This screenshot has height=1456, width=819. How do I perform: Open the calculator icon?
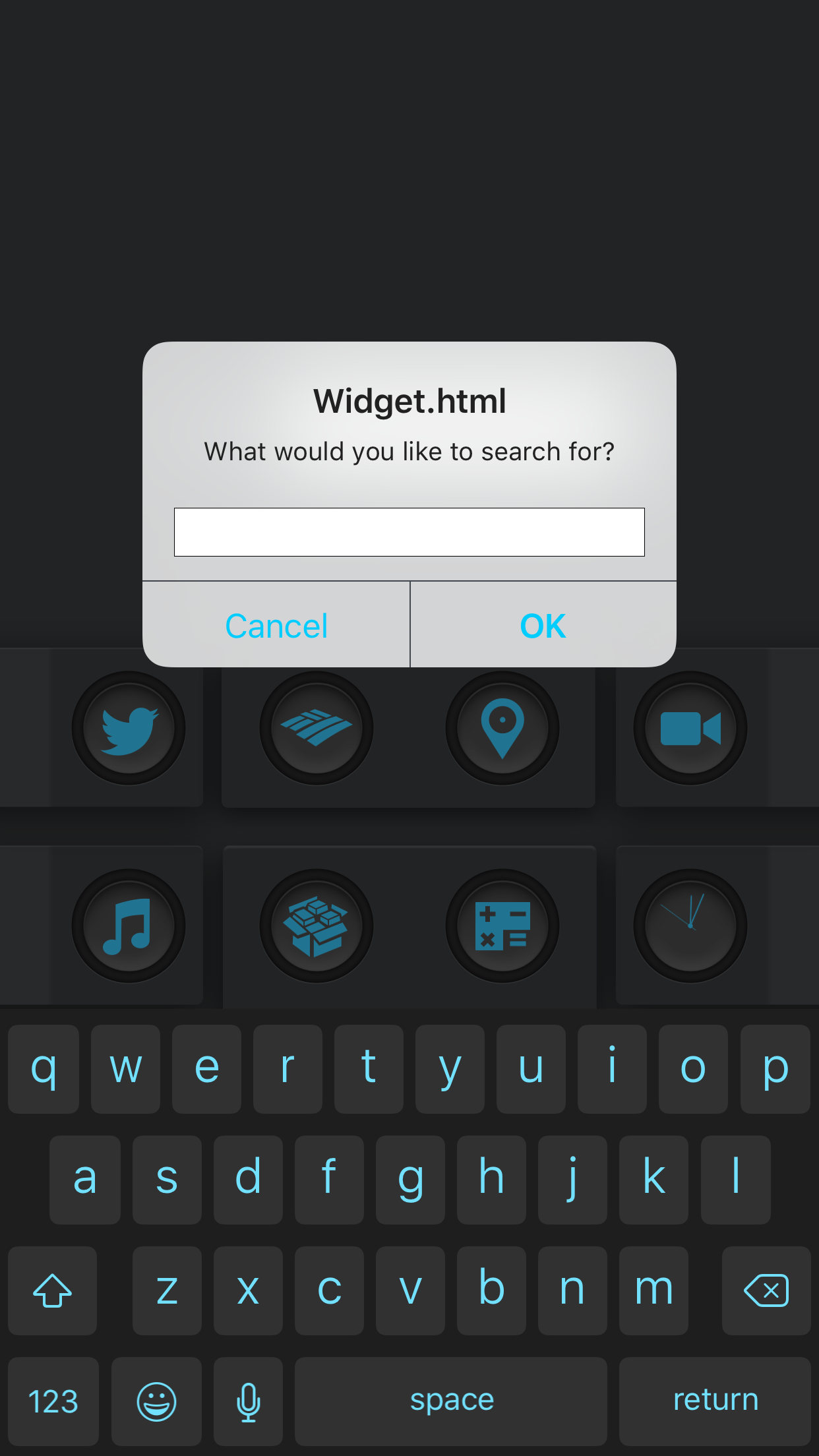pos(502,926)
